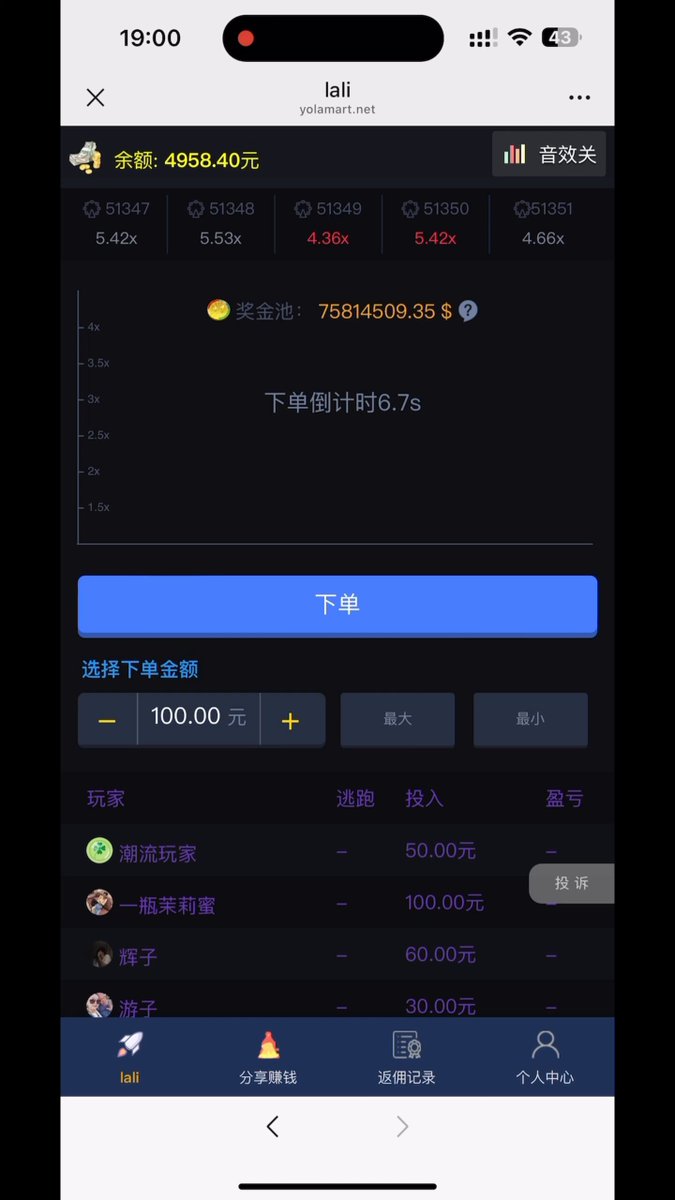Viewport: 675px width, 1200px height.
Task: Tap the blue 下单 button
Action: point(337,604)
